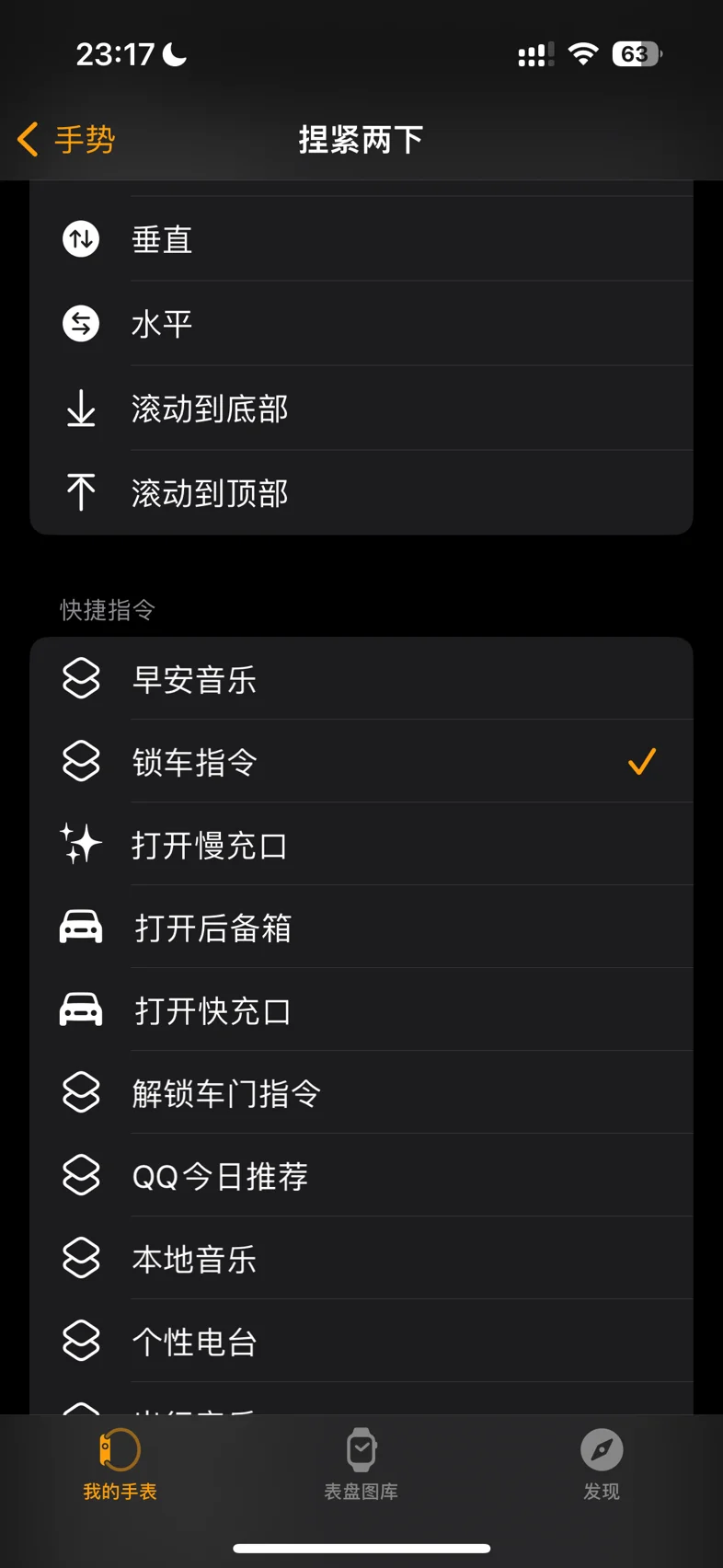Choose the 水平 scroll option
The image size is (723, 1568).
[361, 324]
